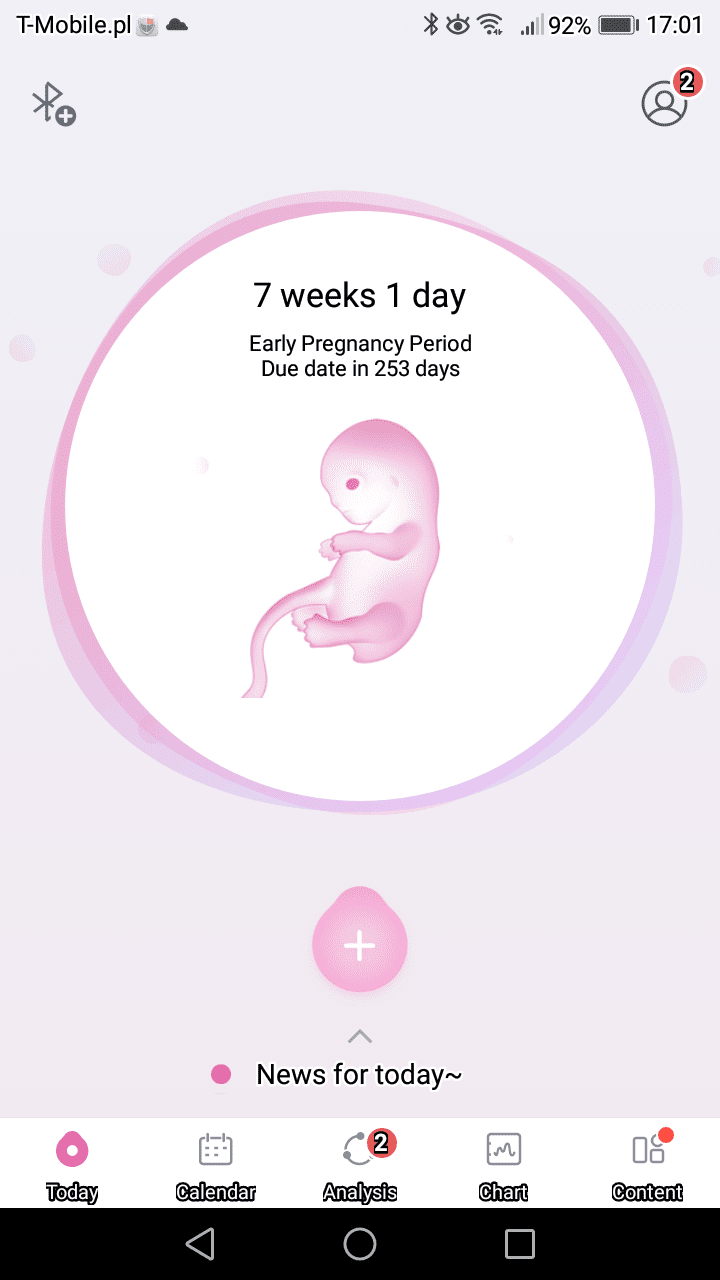720x1280 pixels.
Task: Open the user profile icon
Action: click(x=665, y=102)
